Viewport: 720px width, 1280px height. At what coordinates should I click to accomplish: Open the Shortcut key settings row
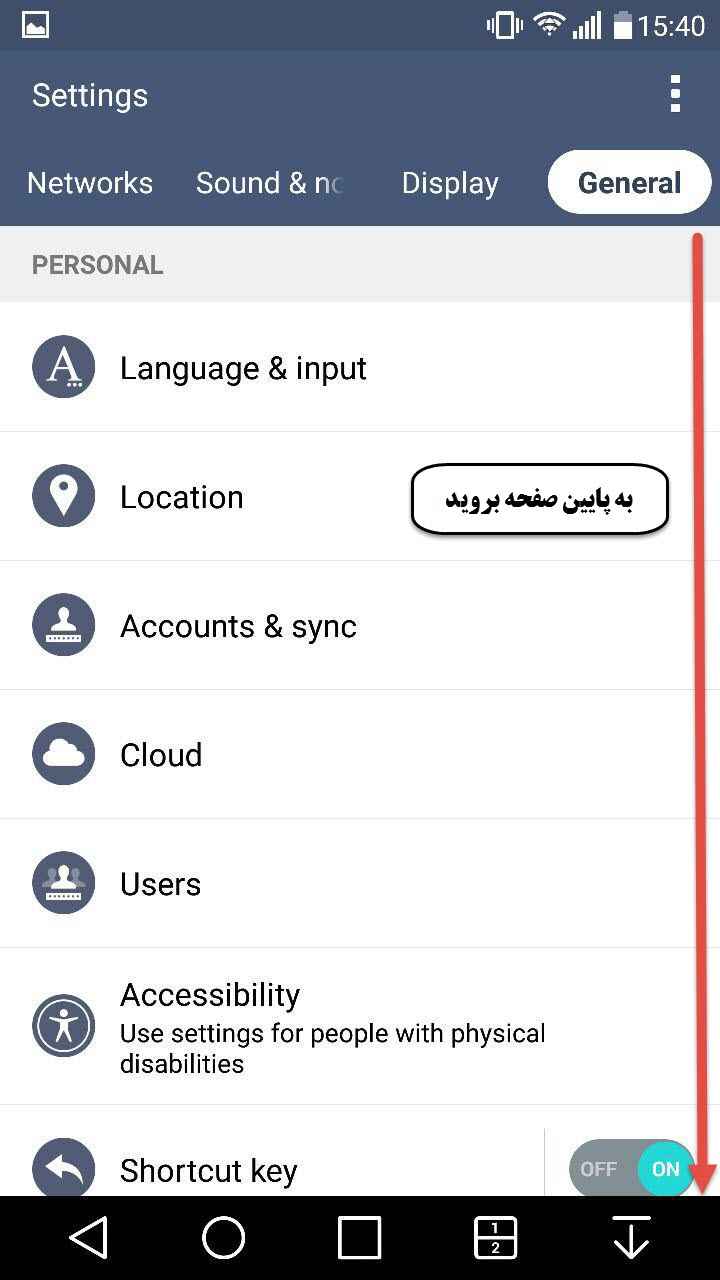pyautogui.click(x=209, y=1170)
